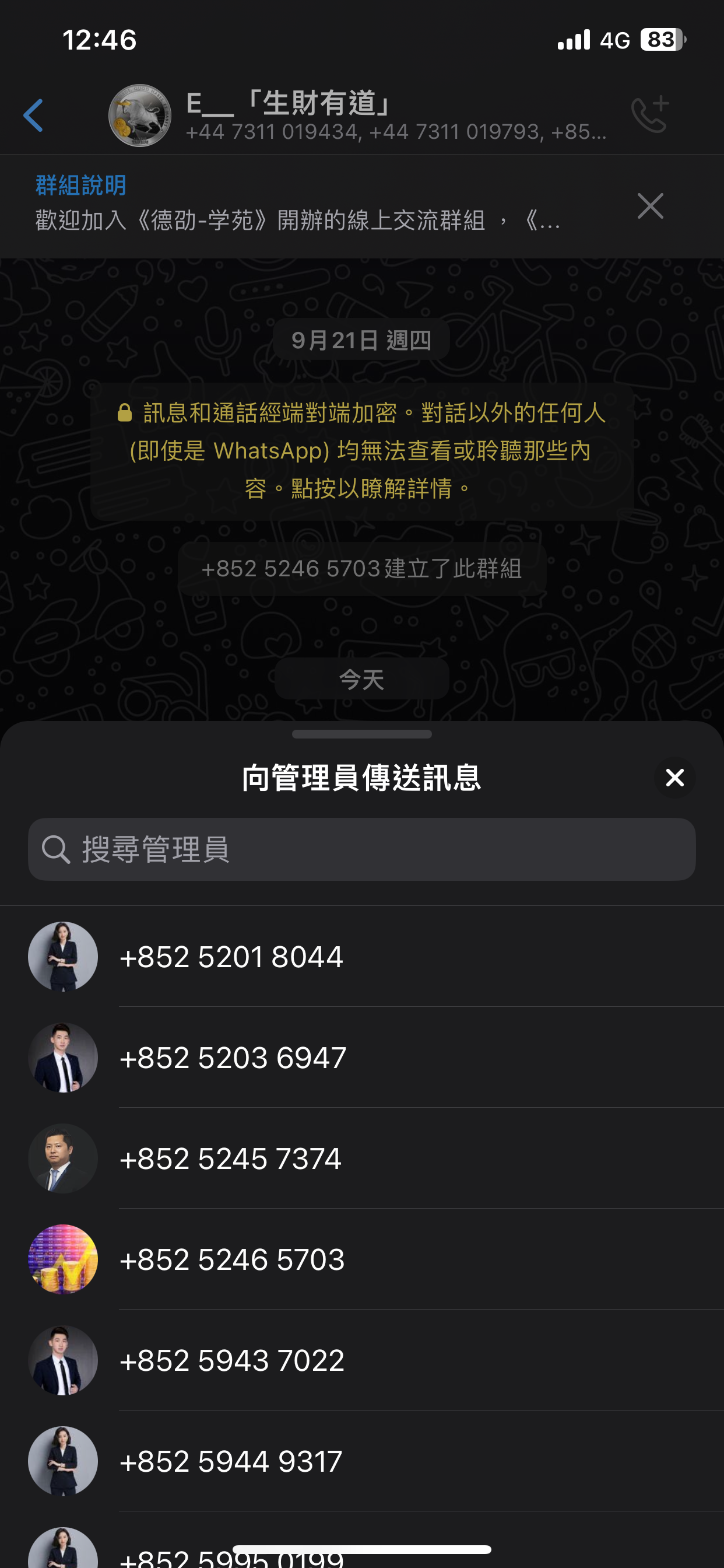This screenshot has height=1568, width=724.
Task: Tap the cellular signal indicator
Action: tap(572, 39)
